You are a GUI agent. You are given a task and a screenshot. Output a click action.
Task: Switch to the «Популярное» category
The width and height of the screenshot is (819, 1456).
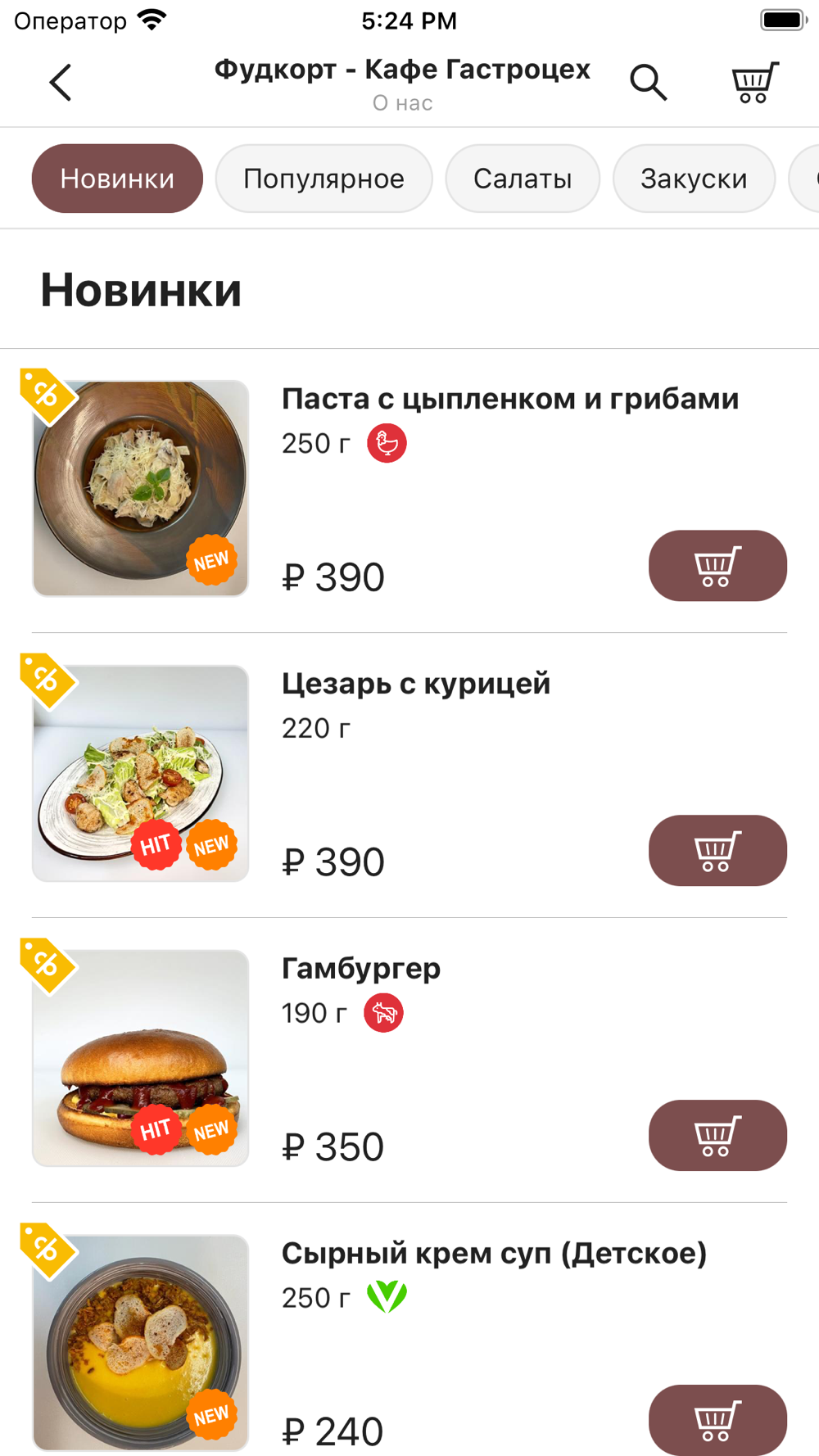click(324, 179)
